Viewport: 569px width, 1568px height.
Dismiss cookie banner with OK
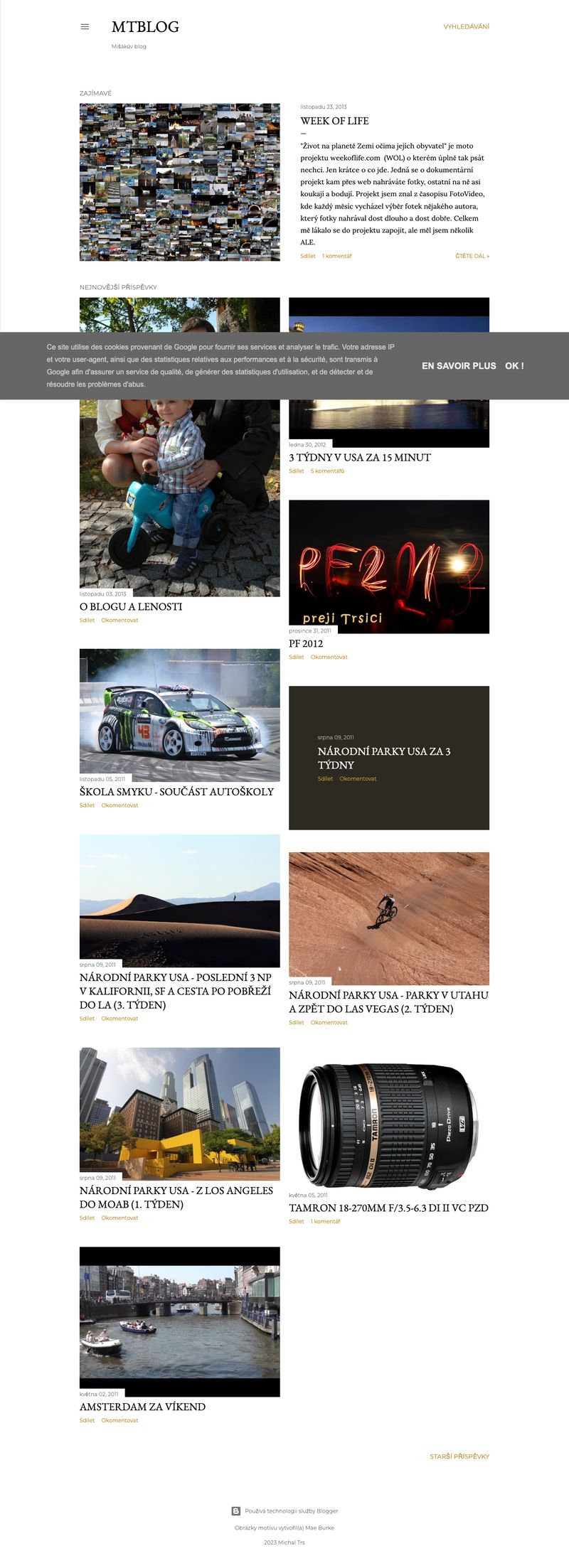pyautogui.click(x=514, y=366)
